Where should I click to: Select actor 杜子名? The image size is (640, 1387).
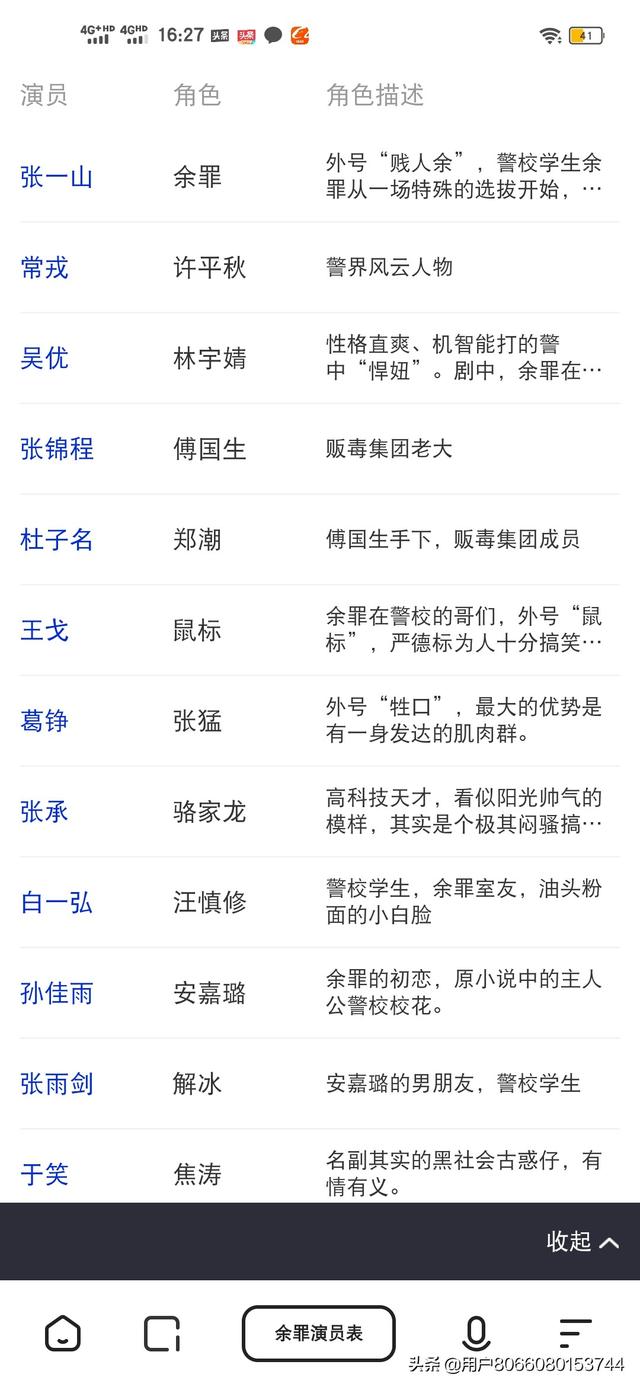tap(56, 540)
